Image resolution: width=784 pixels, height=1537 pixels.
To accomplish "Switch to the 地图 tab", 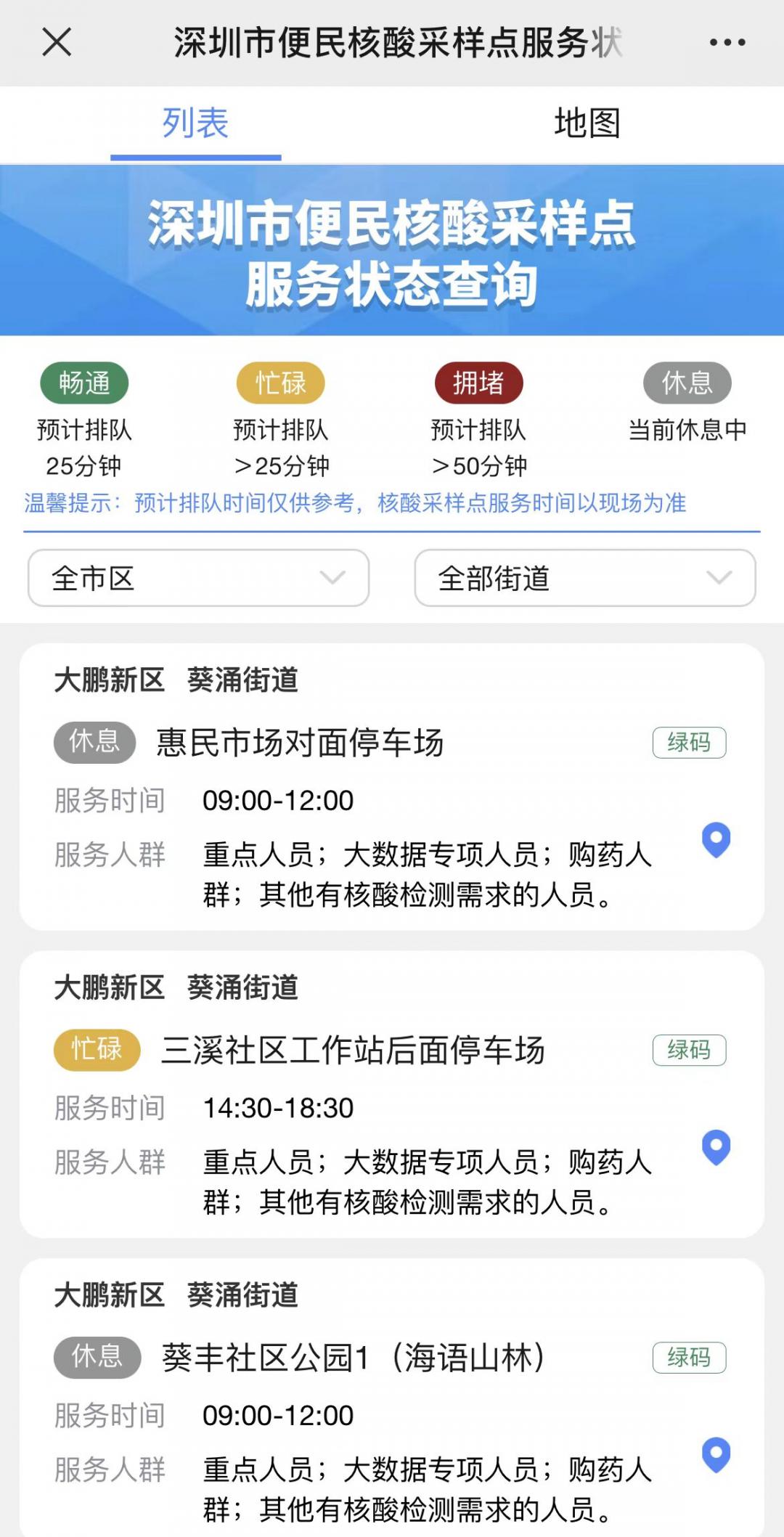I will tap(587, 123).
